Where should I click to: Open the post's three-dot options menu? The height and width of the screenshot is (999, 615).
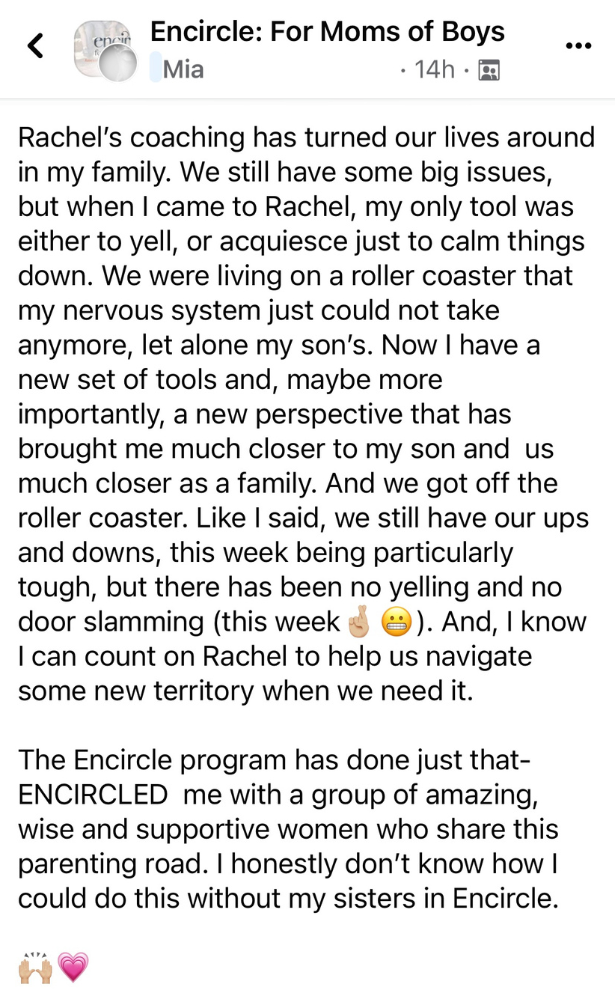(x=579, y=46)
